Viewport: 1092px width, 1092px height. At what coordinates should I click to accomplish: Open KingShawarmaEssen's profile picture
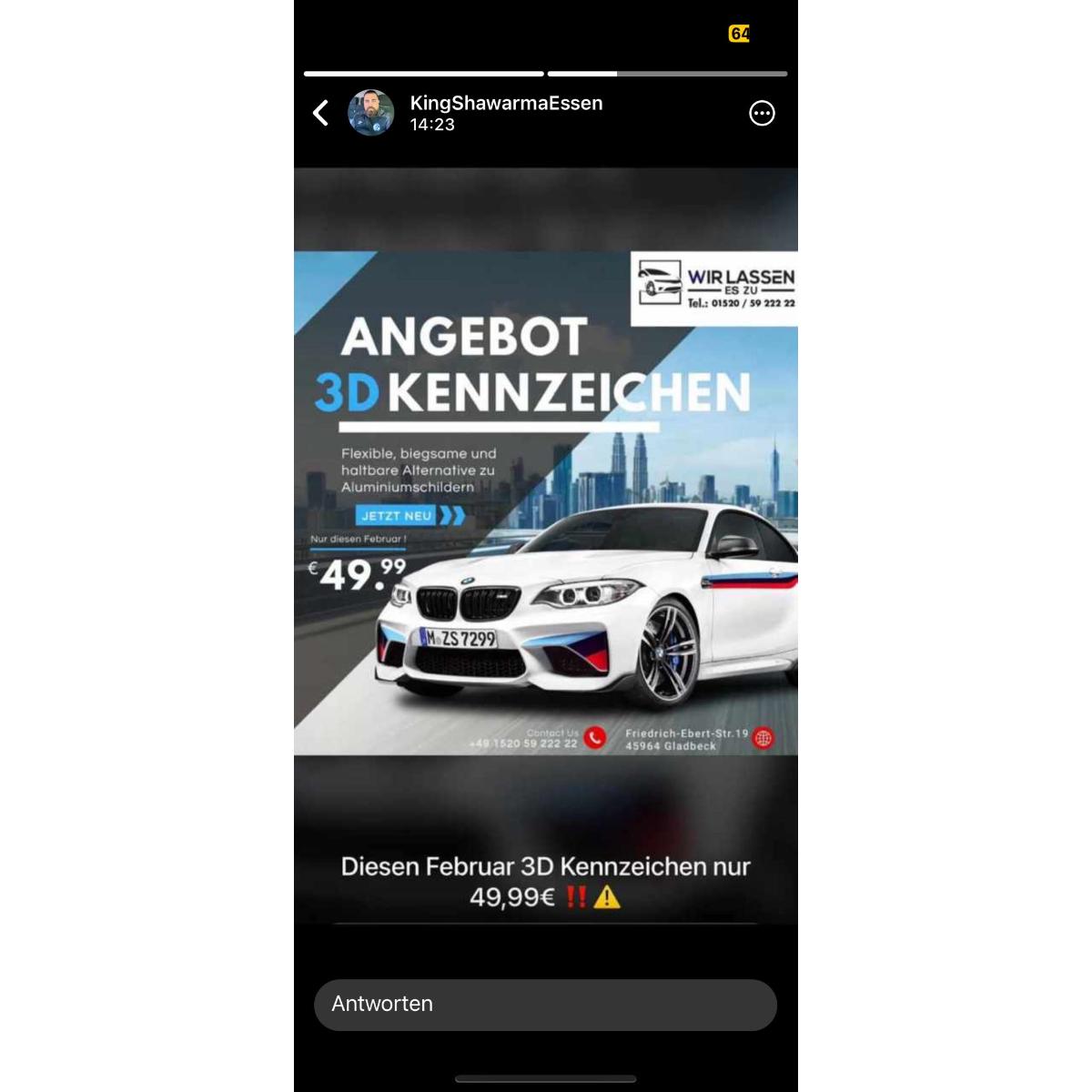[371, 113]
